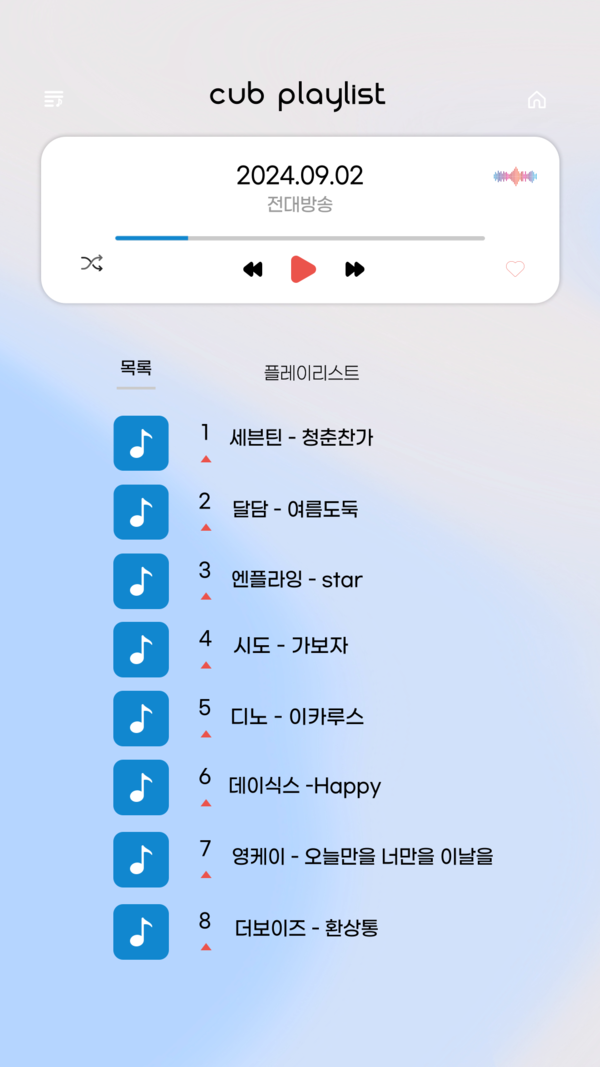600x1067 pixels.
Task: Play 디노 - 이카루스
Action: click(x=297, y=717)
